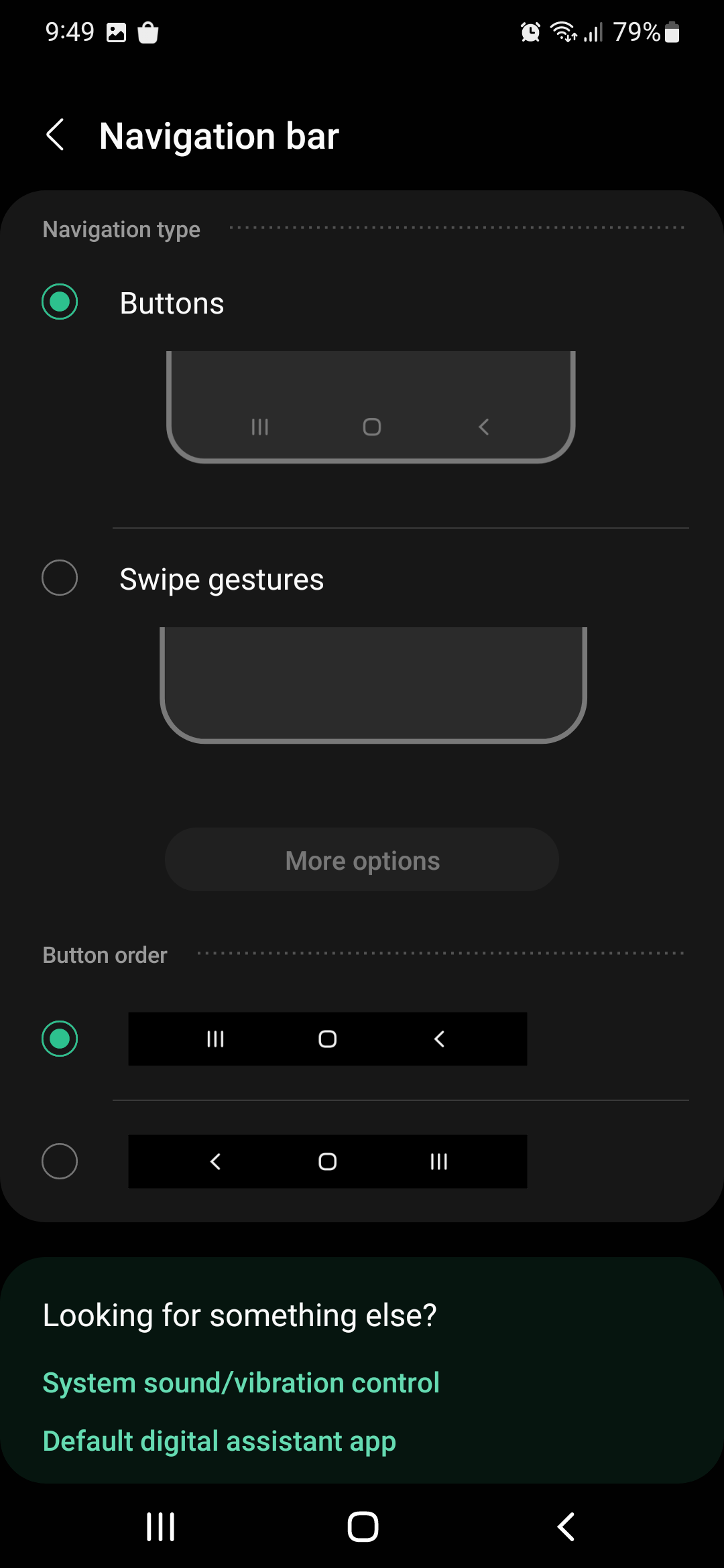Select Swipe gestures navigation type
724x1568 pixels.
tap(60, 578)
